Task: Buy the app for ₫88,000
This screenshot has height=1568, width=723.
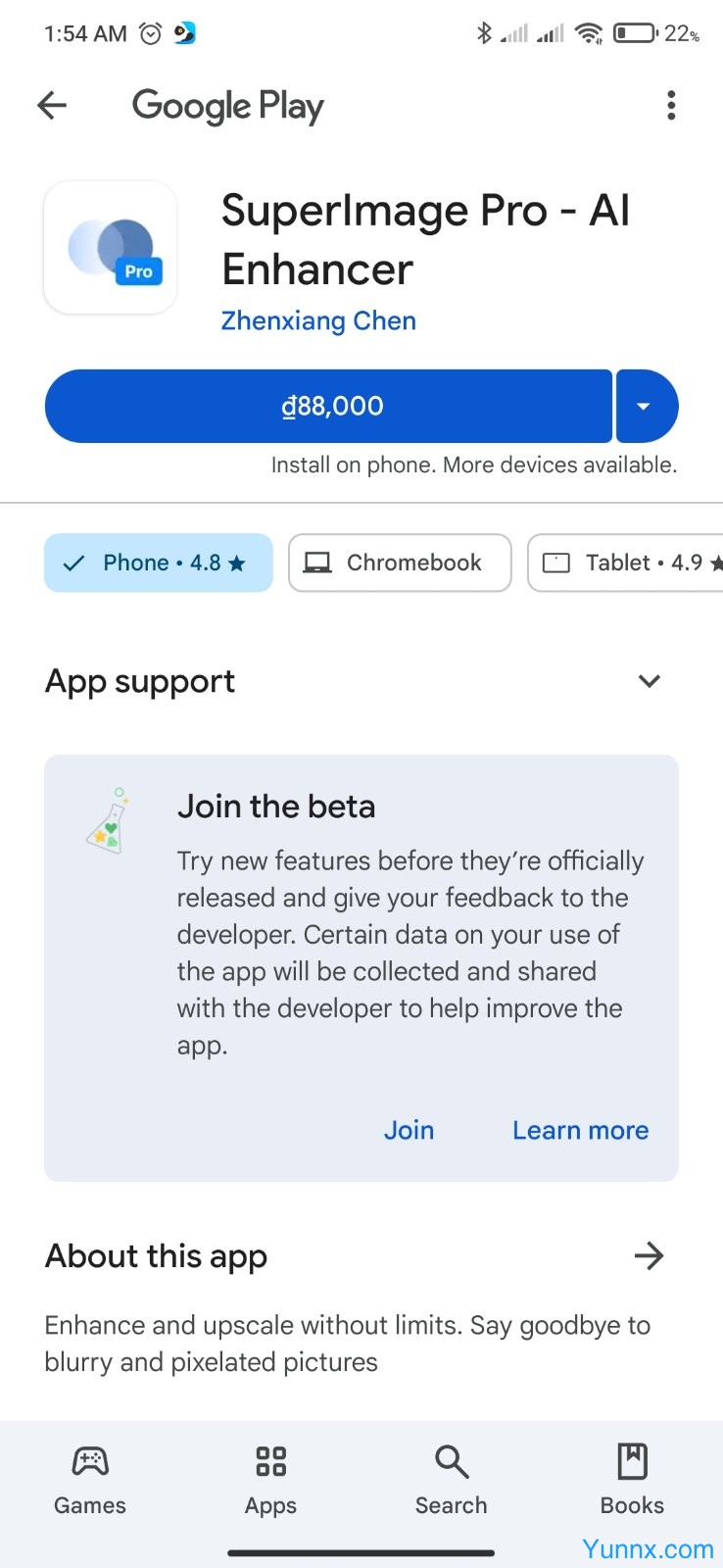Action: pos(328,406)
